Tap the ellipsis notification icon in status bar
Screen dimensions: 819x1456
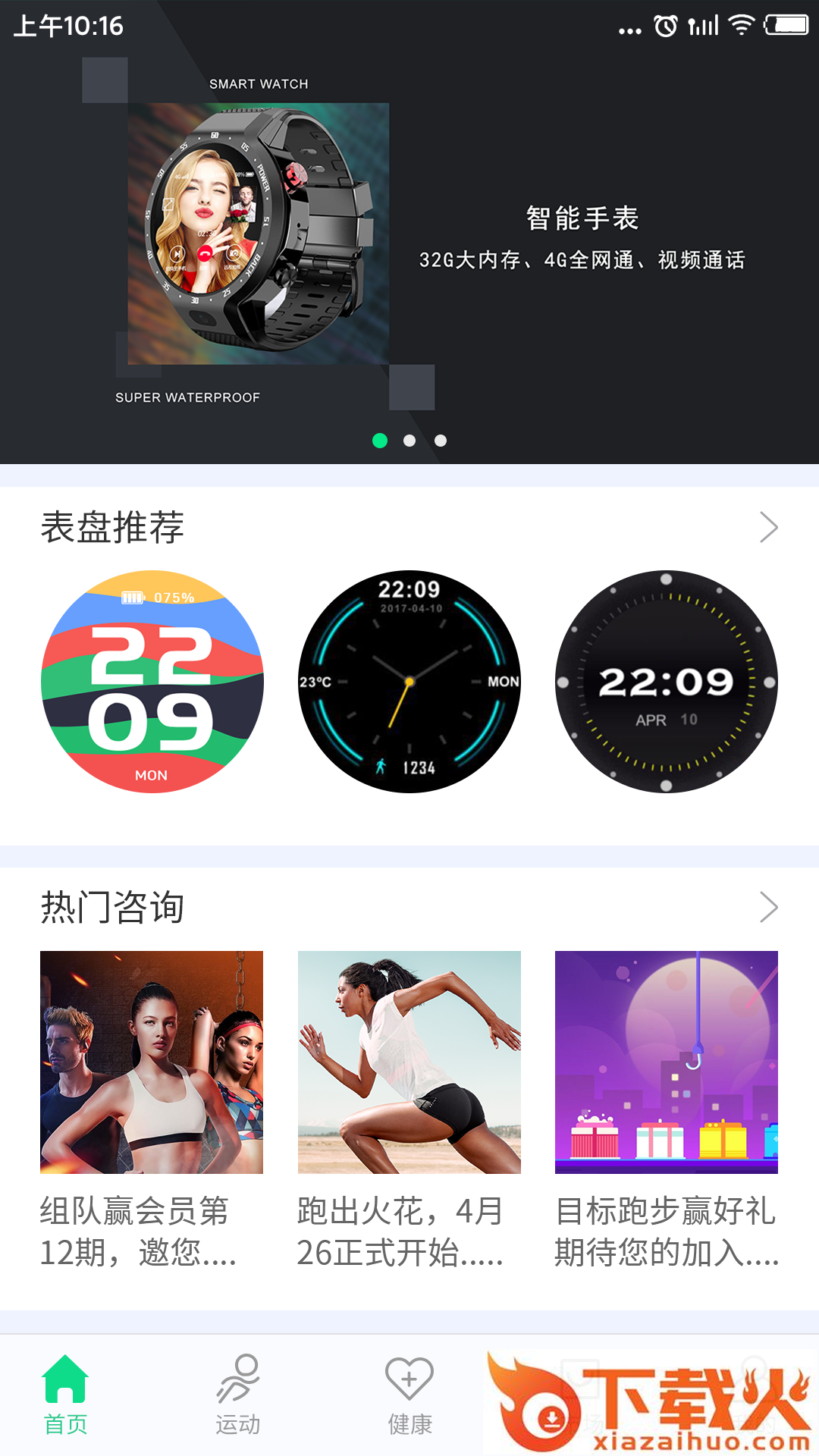(x=631, y=29)
